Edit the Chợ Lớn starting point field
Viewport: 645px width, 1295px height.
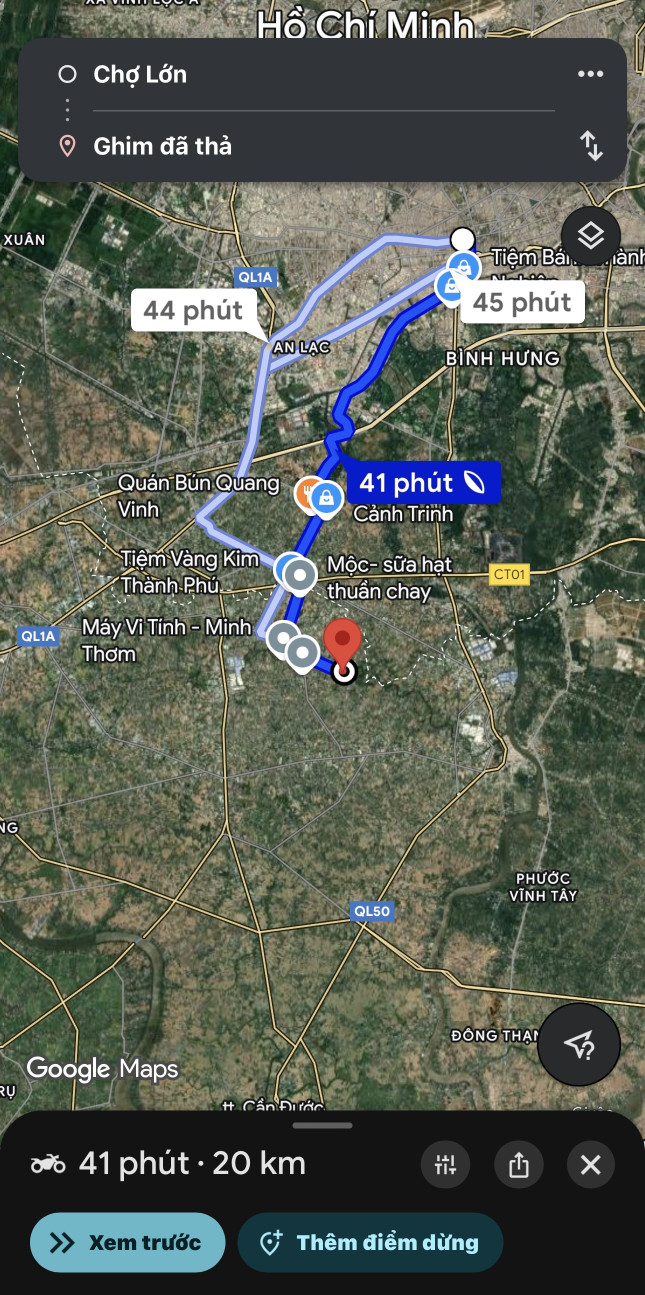coord(300,74)
